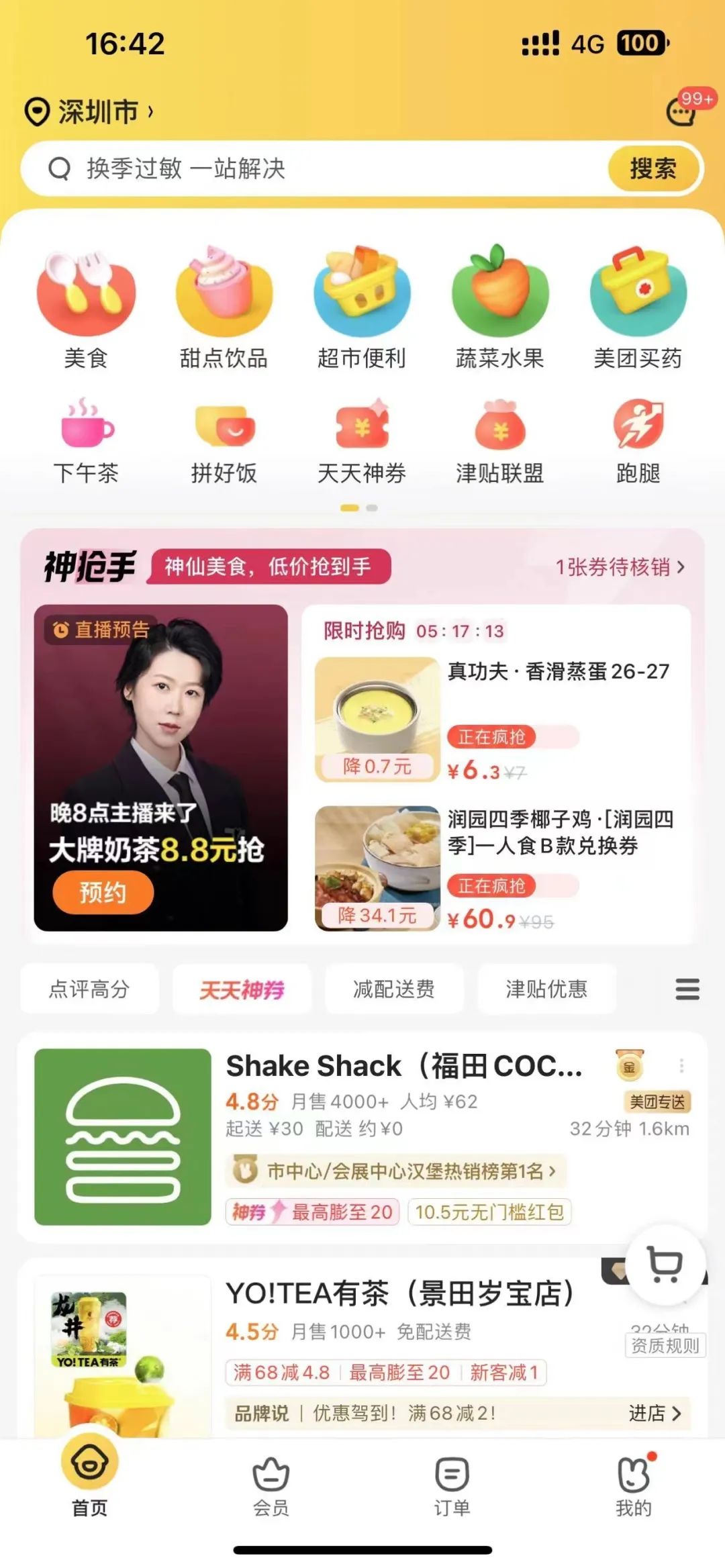The width and height of the screenshot is (725, 1568).
Task: Reserve the livestream with 预约 button
Action: coord(103,892)
